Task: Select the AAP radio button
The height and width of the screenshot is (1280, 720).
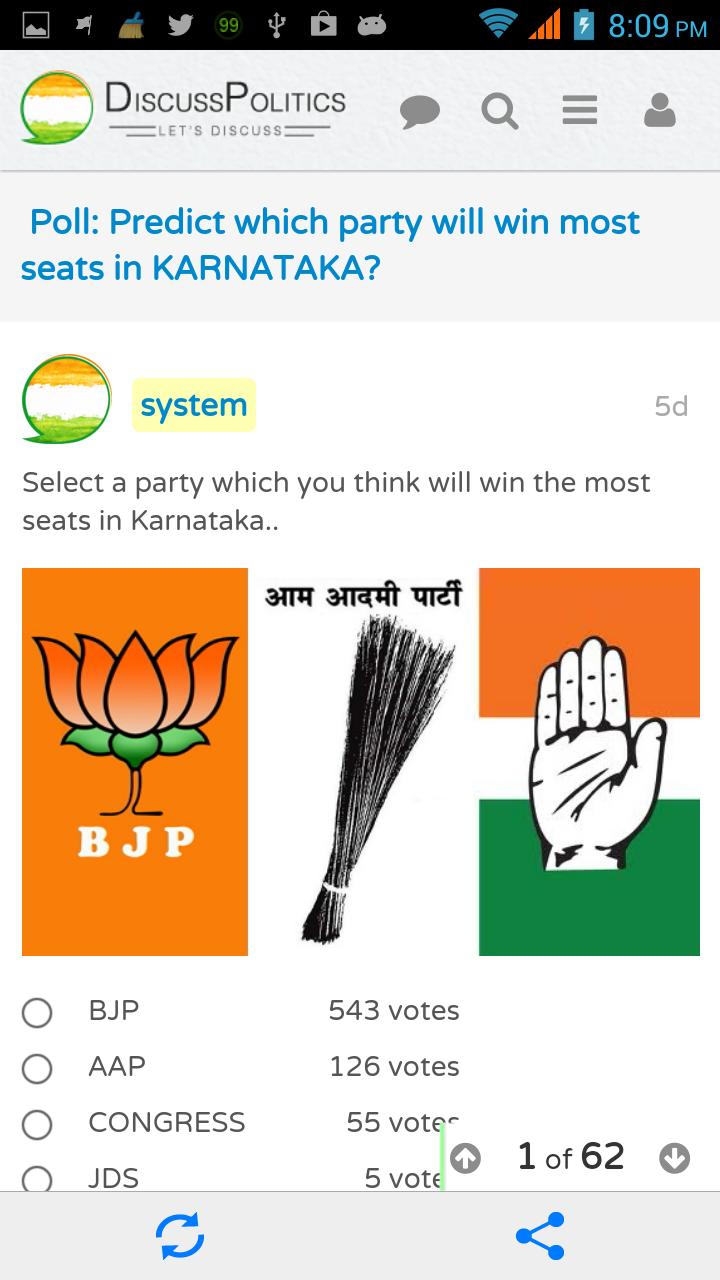Action: coord(37,1068)
